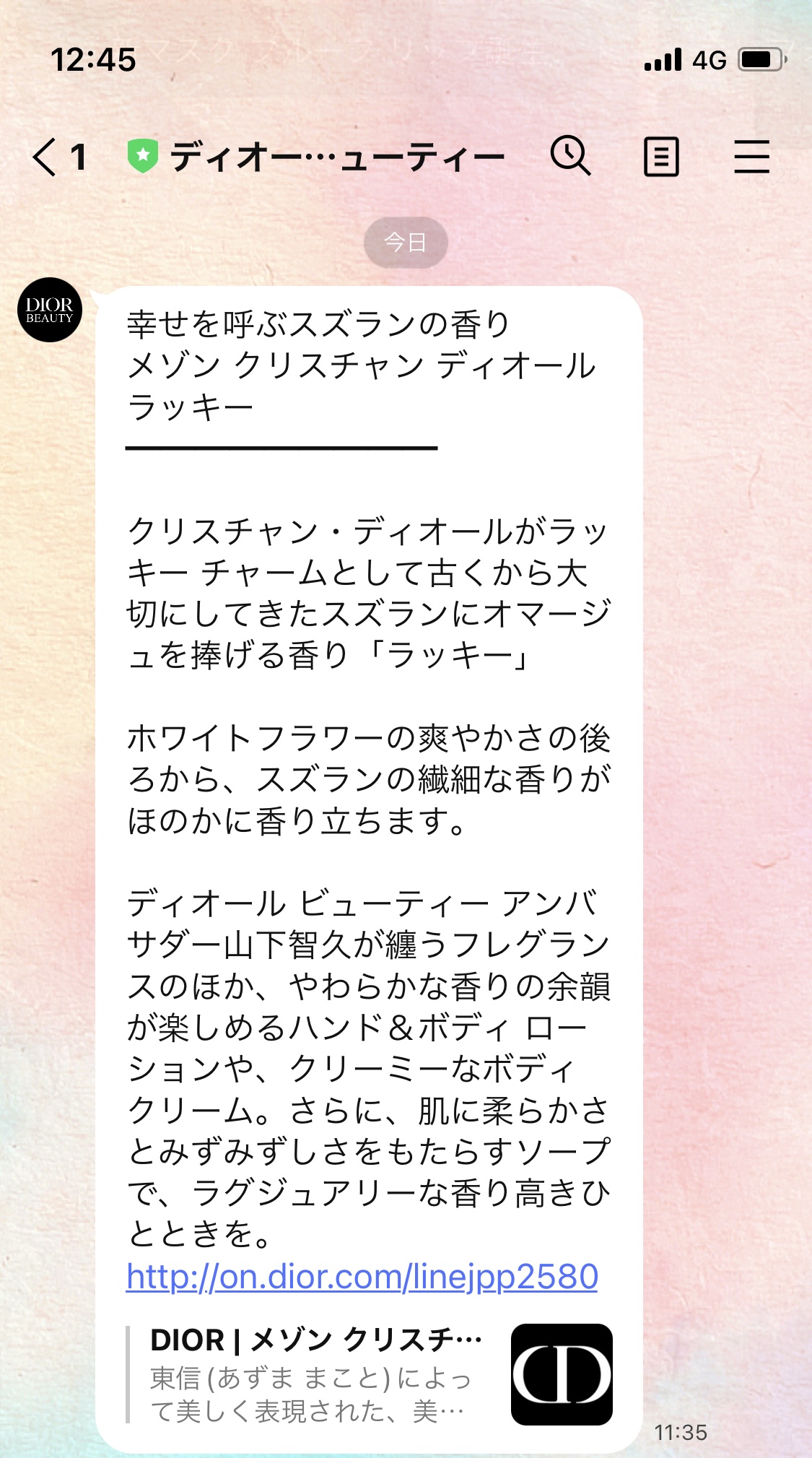Open the on.dior.com/linejpp2580 link

[362, 1277]
